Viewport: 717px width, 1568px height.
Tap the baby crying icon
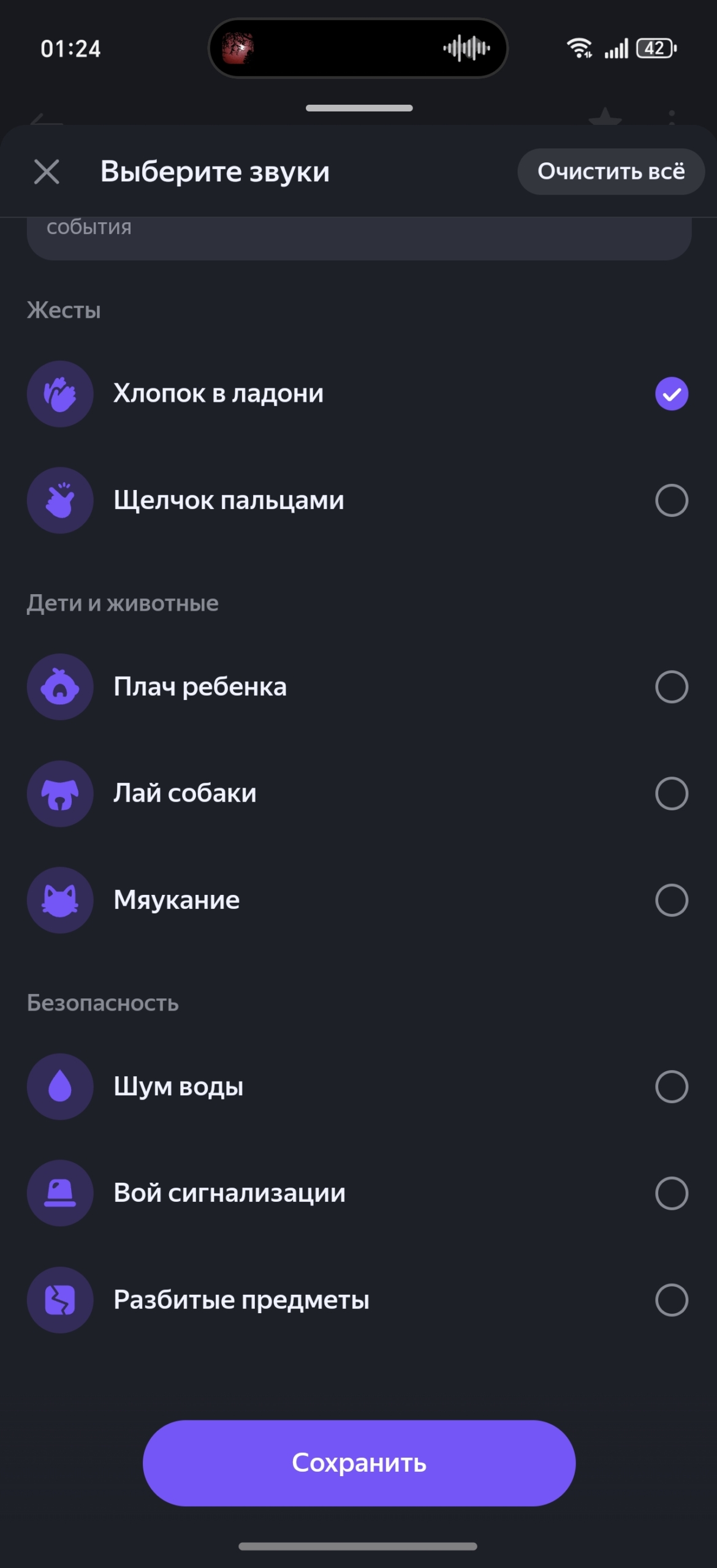(60, 687)
